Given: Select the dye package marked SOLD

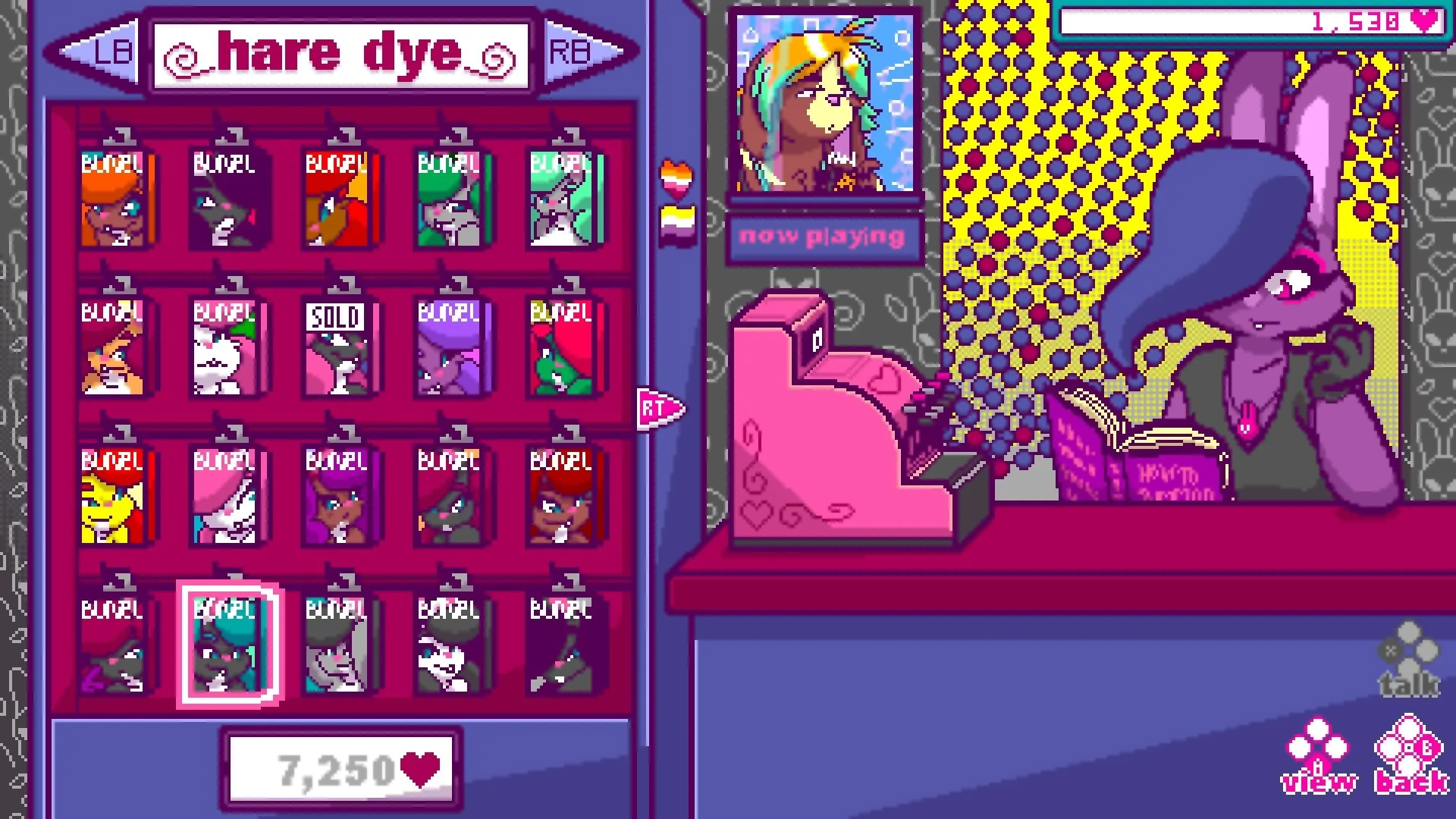Looking at the screenshot, I should (x=338, y=347).
